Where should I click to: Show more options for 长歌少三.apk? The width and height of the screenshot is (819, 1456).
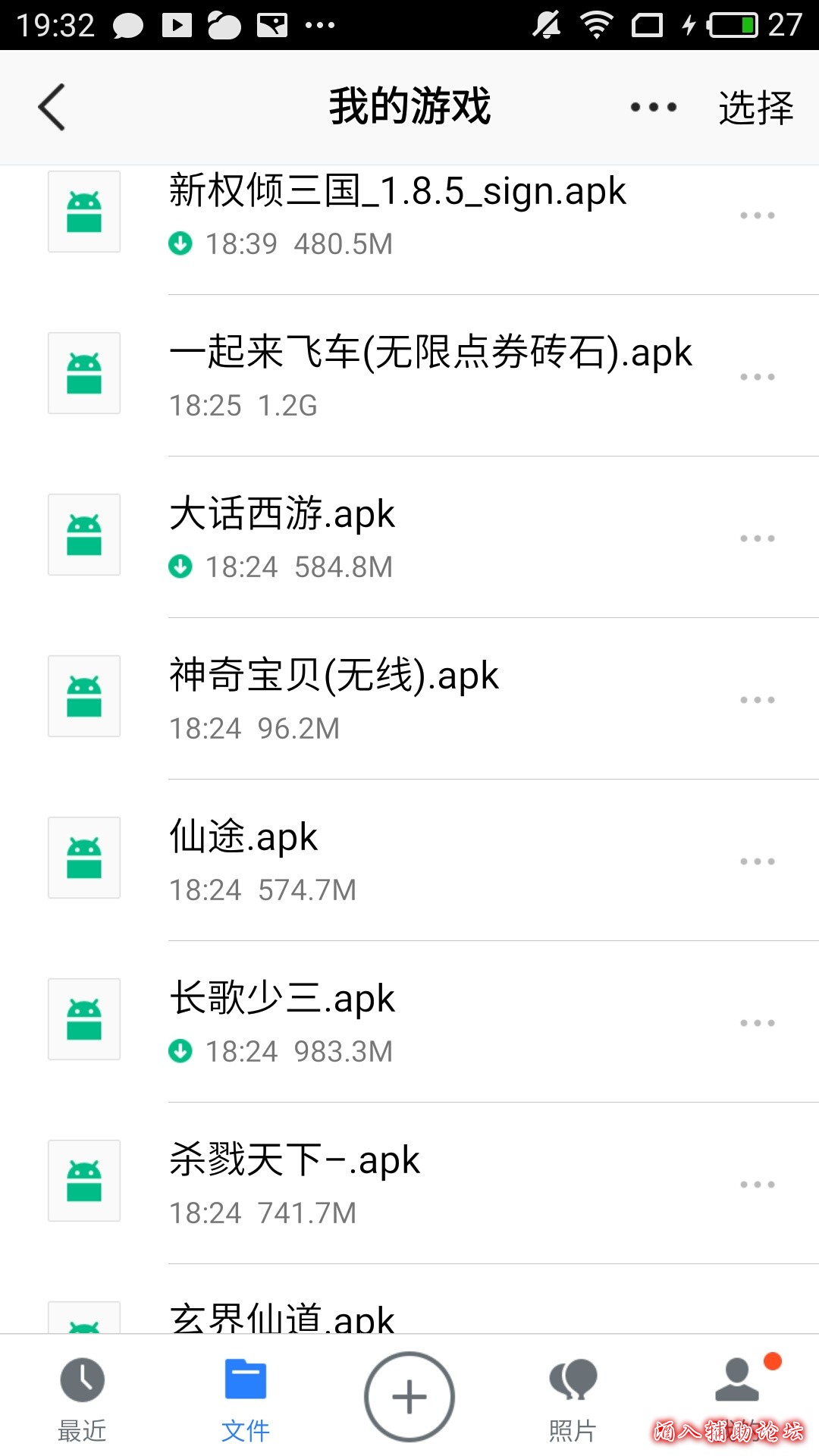[x=757, y=1023]
